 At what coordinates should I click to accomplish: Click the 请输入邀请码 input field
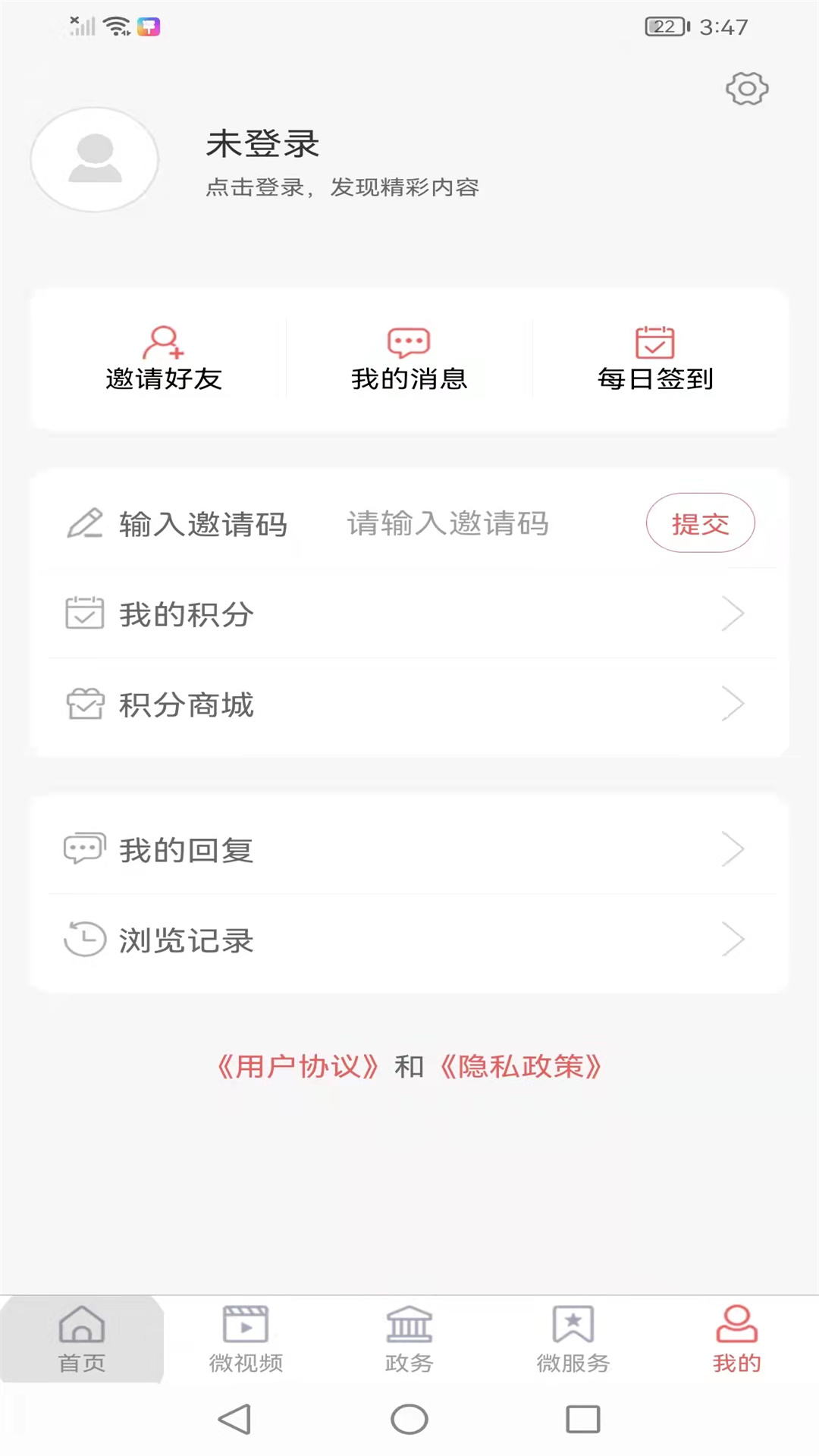coord(447,523)
